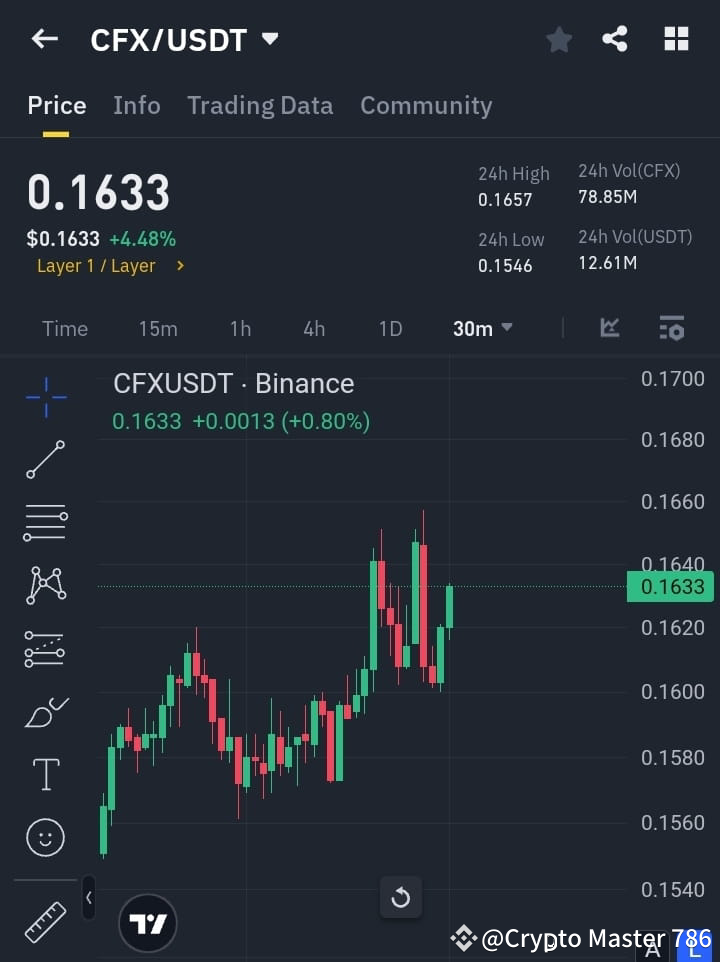Select the trend line drawing tool
Viewport: 720px width, 962px height.
point(45,460)
